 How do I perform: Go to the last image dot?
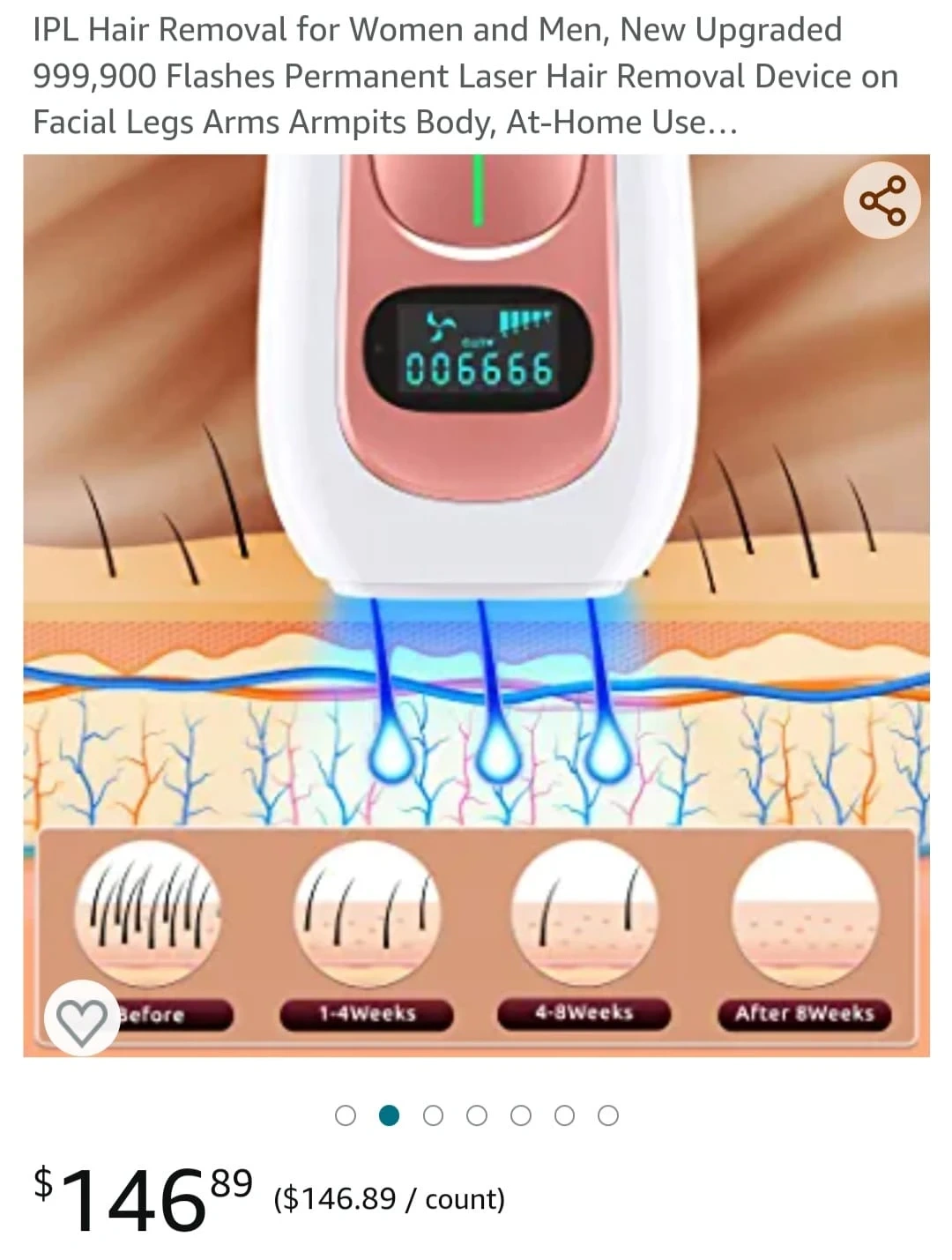point(608,1115)
